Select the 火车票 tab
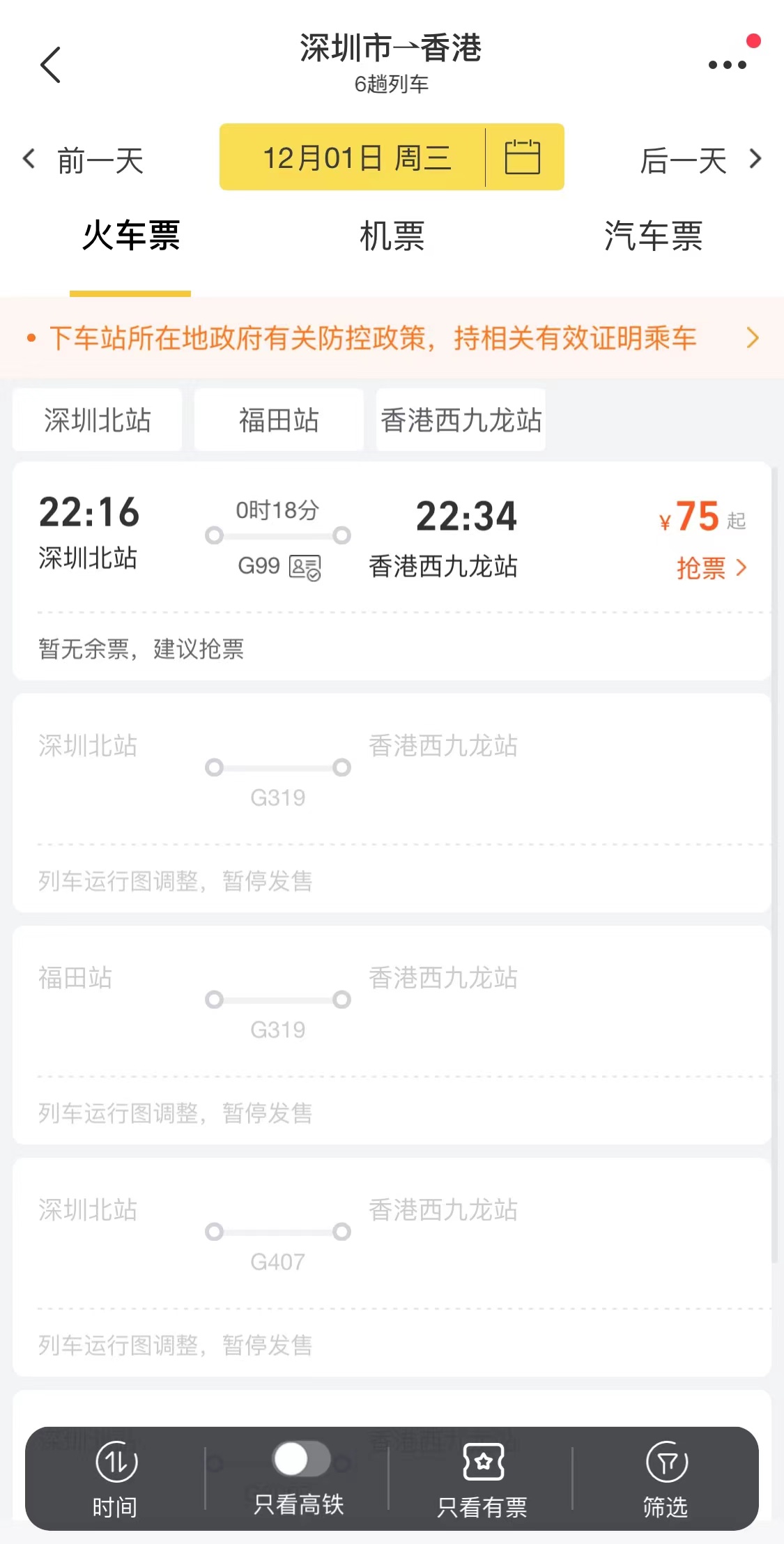This screenshot has height=1544, width=784. pos(130,236)
